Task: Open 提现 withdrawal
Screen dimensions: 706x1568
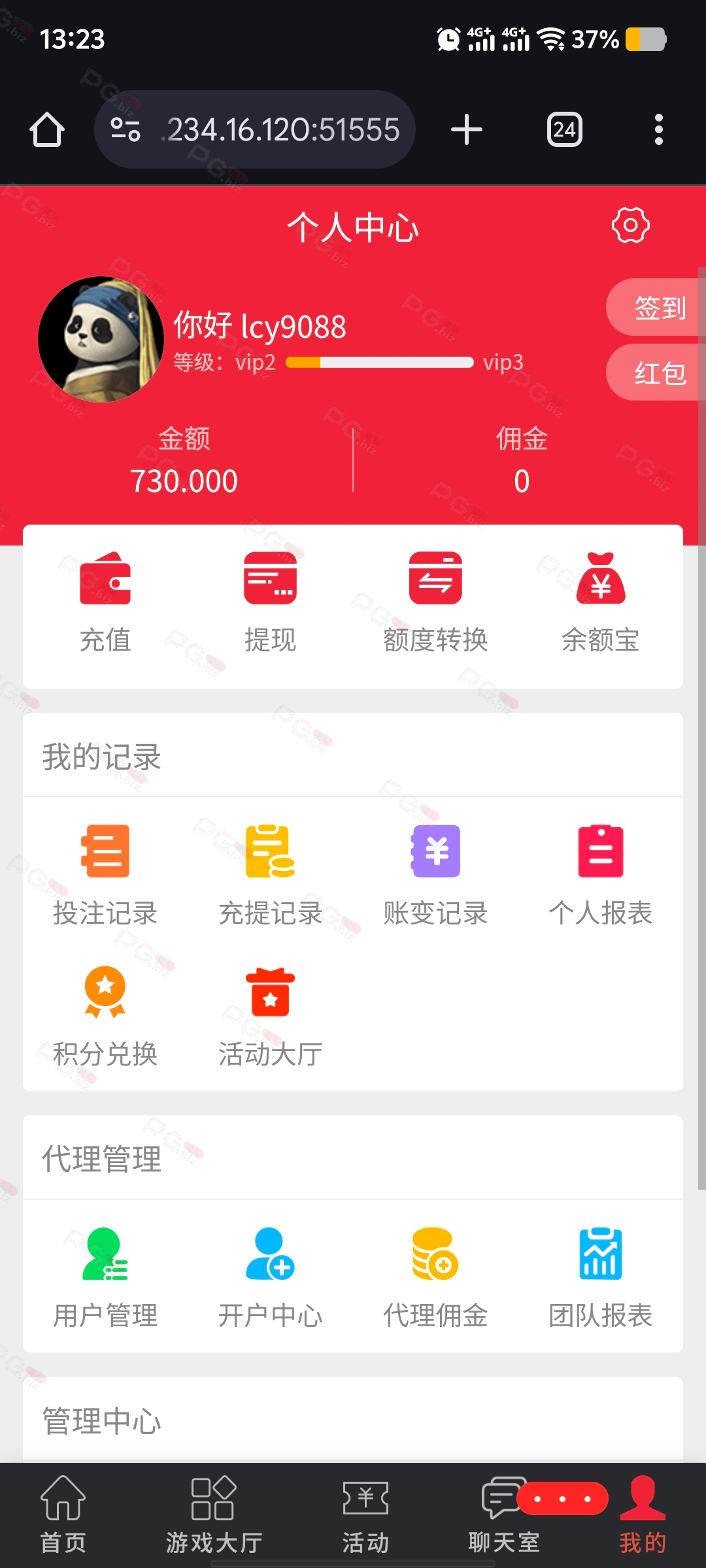Action: click(x=270, y=602)
